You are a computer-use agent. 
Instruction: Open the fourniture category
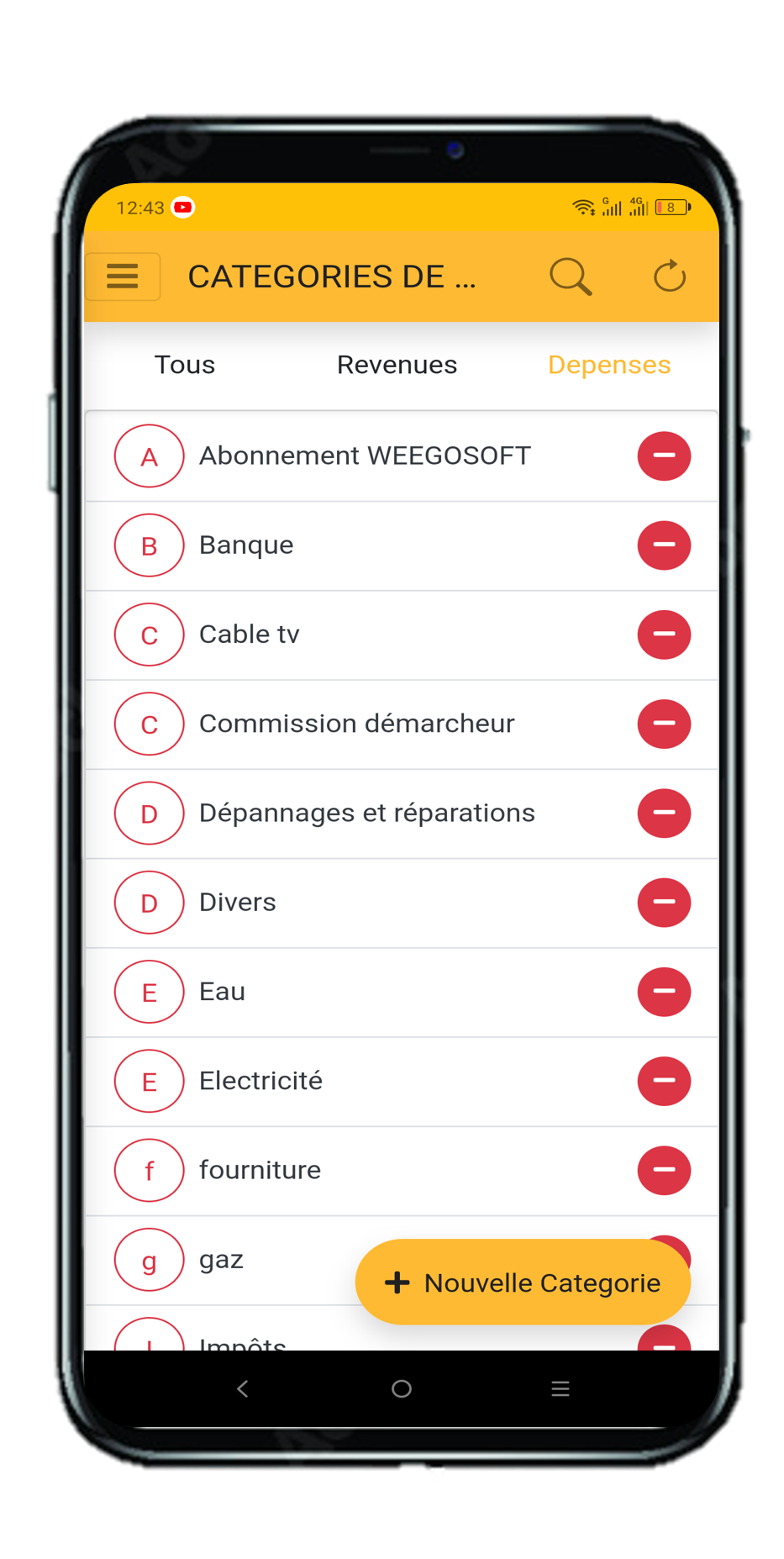(x=260, y=1170)
